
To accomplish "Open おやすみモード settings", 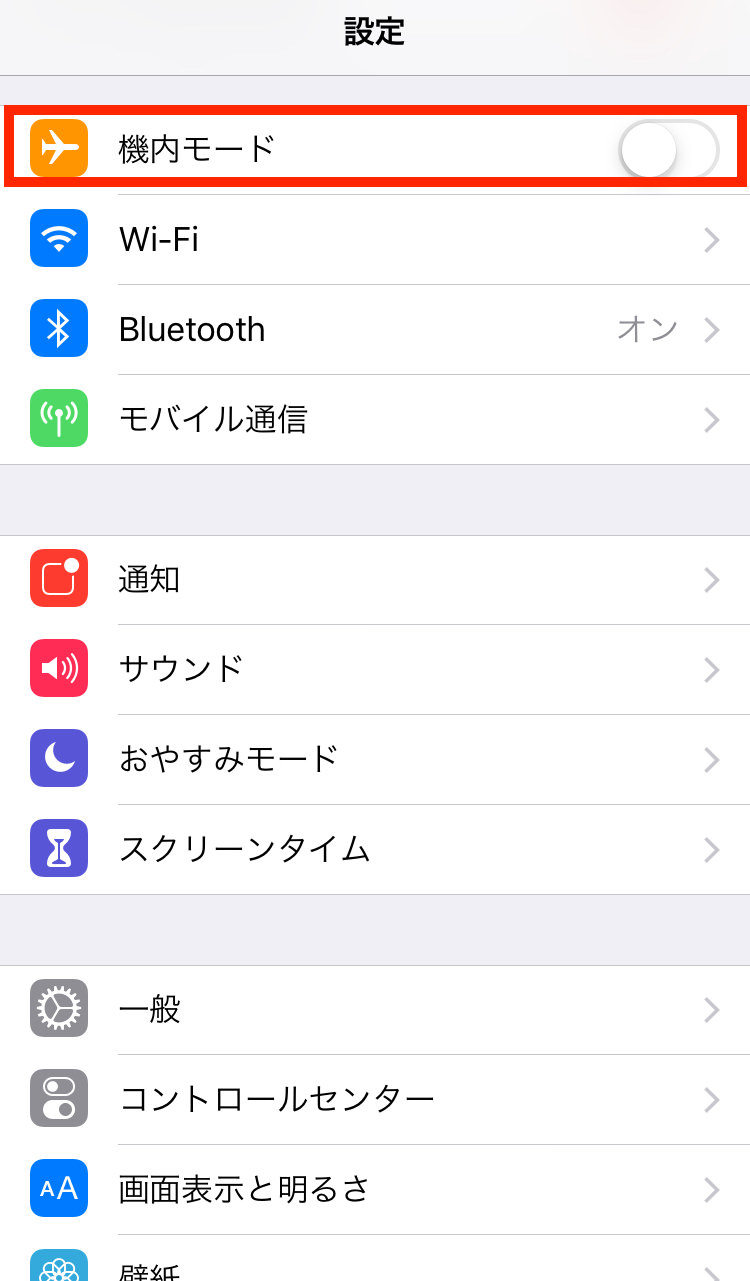I will [375, 759].
